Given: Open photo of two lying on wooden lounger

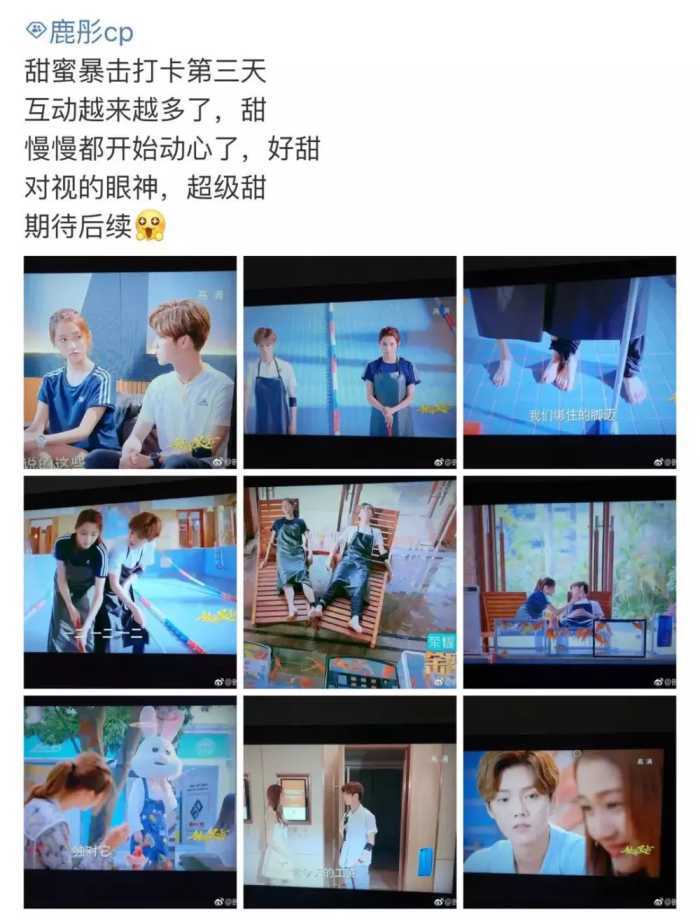Looking at the screenshot, I should coord(349,582).
